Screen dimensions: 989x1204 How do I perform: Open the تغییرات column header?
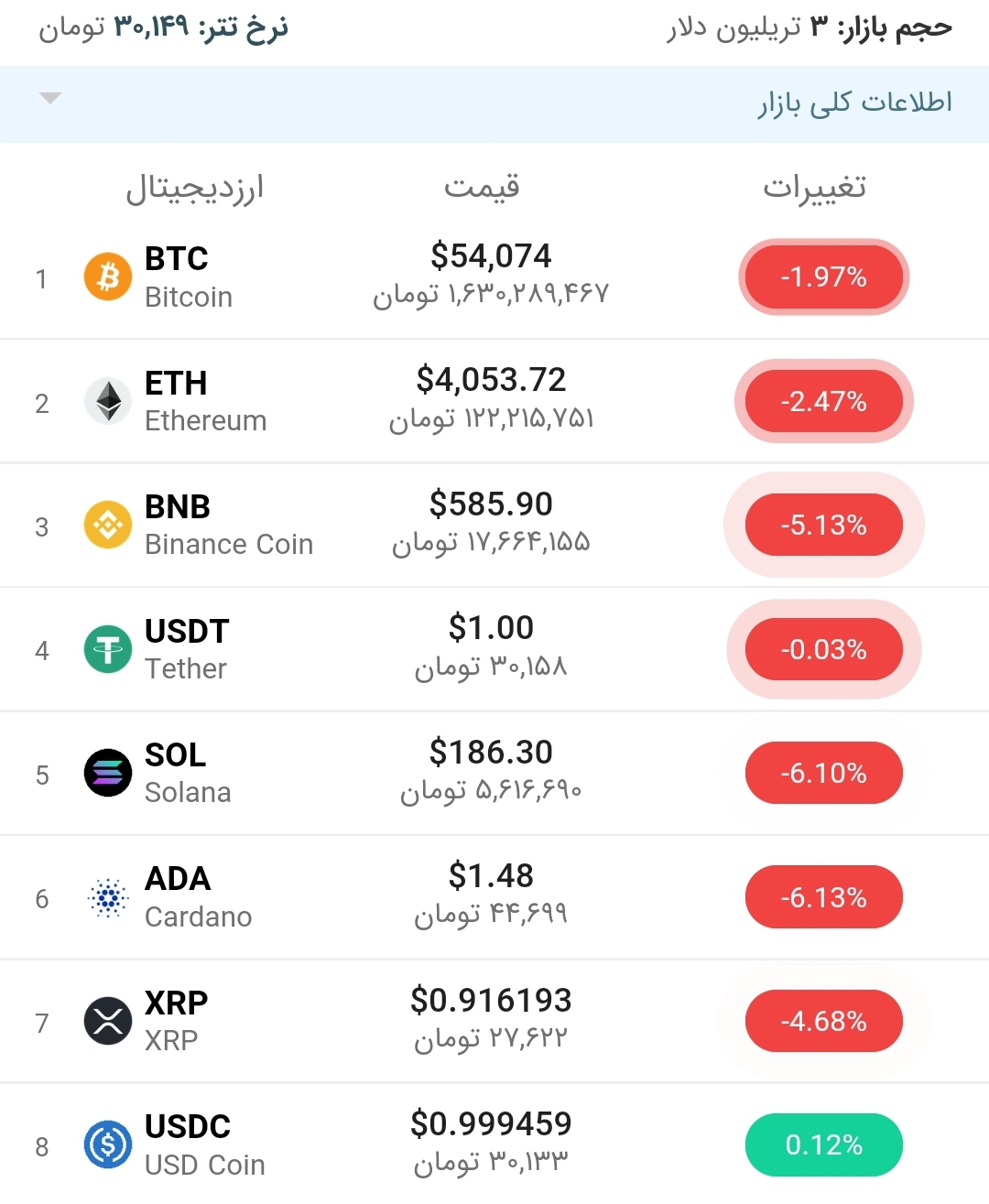[814, 188]
